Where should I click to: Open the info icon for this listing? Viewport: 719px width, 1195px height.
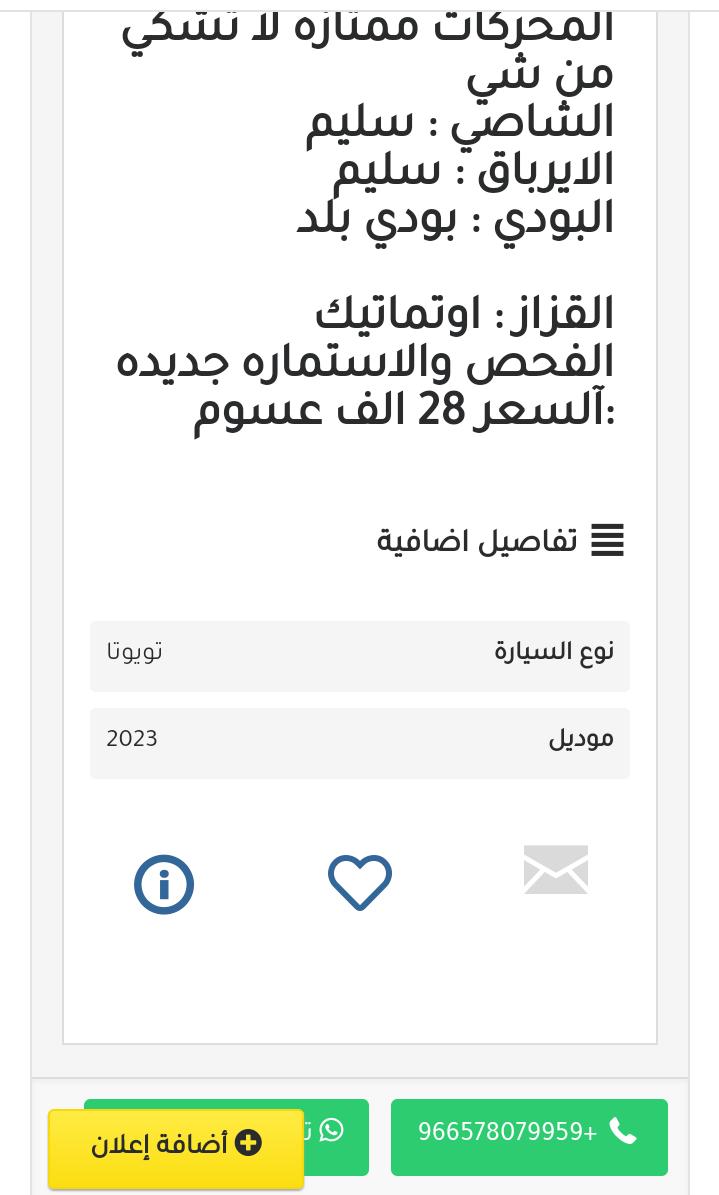(164, 884)
